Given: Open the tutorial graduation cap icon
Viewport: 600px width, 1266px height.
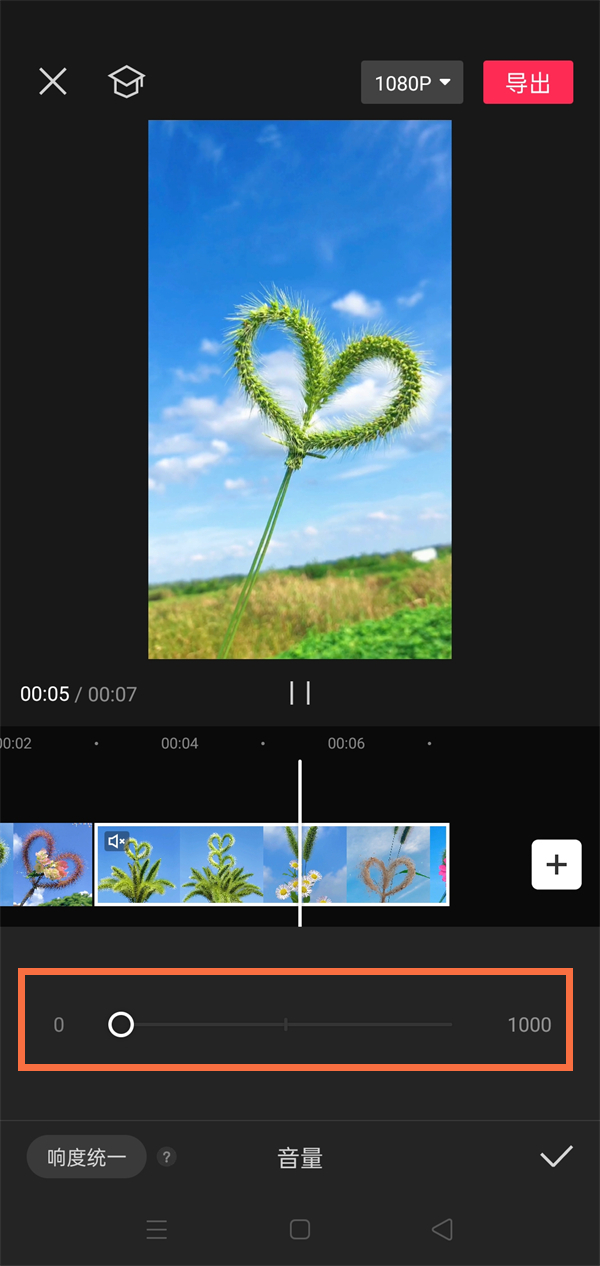Looking at the screenshot, I should [x=126, y=82].
